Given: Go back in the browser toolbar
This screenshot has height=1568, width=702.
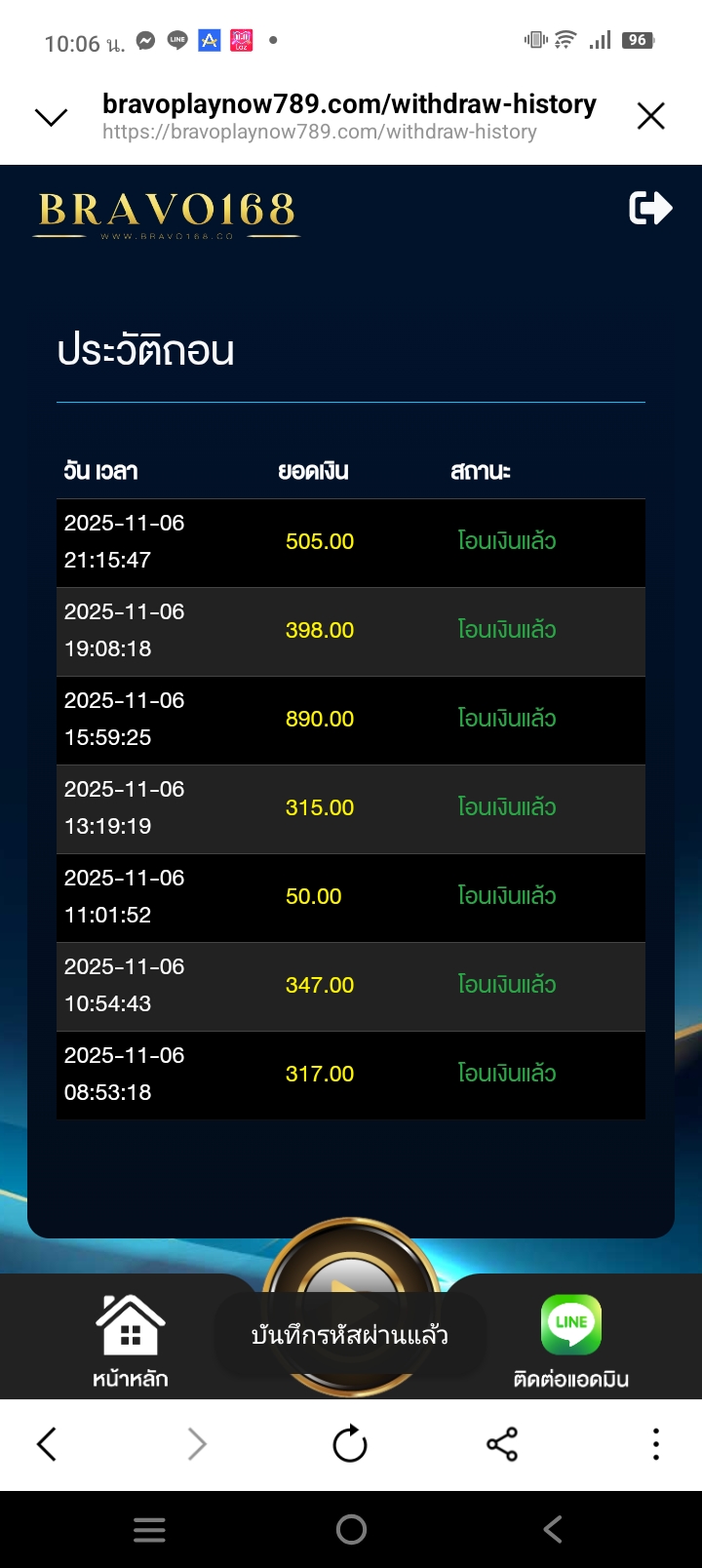Looking at the screenshot, I should tap(47, 1444).
